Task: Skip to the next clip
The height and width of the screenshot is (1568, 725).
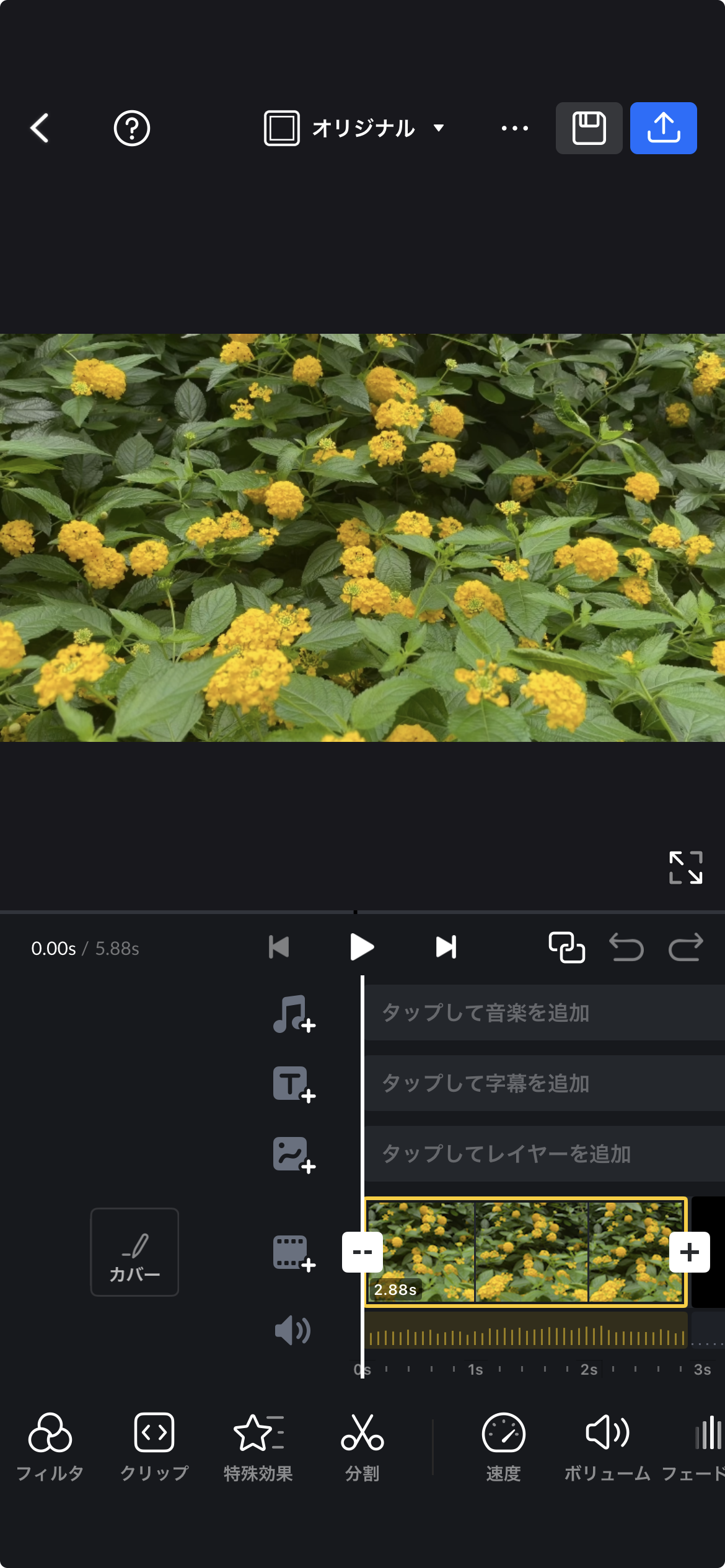Action: [x=446, y=947]
